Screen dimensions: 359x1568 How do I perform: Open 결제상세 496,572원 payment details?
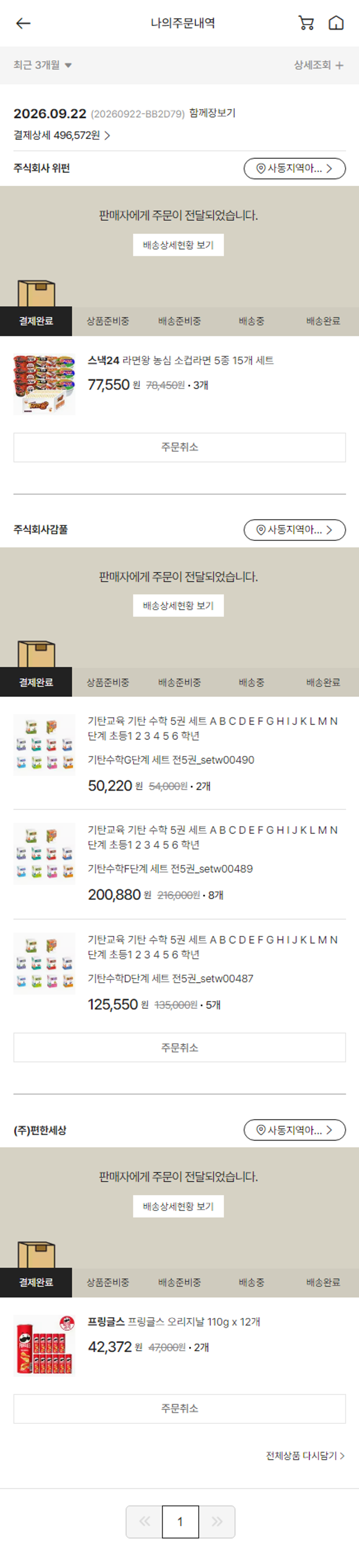click(62, 135)
